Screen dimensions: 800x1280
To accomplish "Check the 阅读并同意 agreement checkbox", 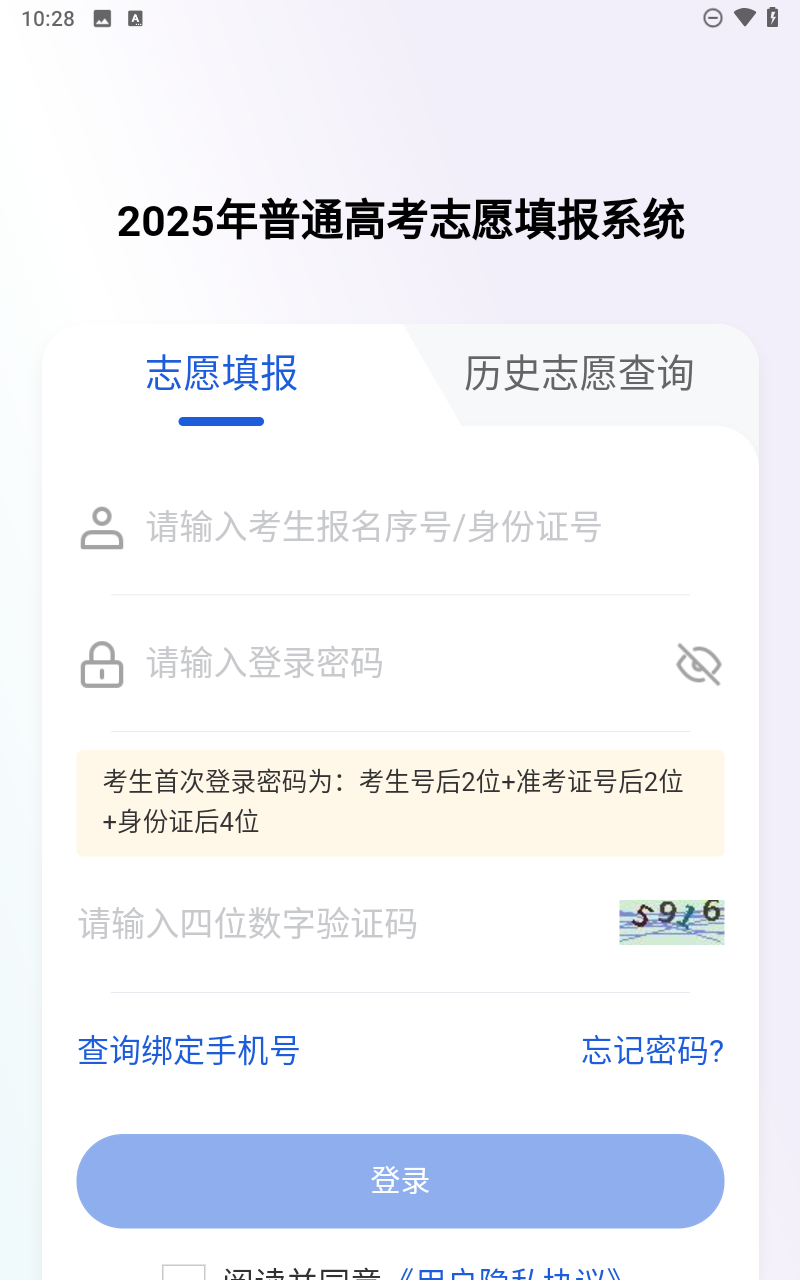I will point(184,1272).
